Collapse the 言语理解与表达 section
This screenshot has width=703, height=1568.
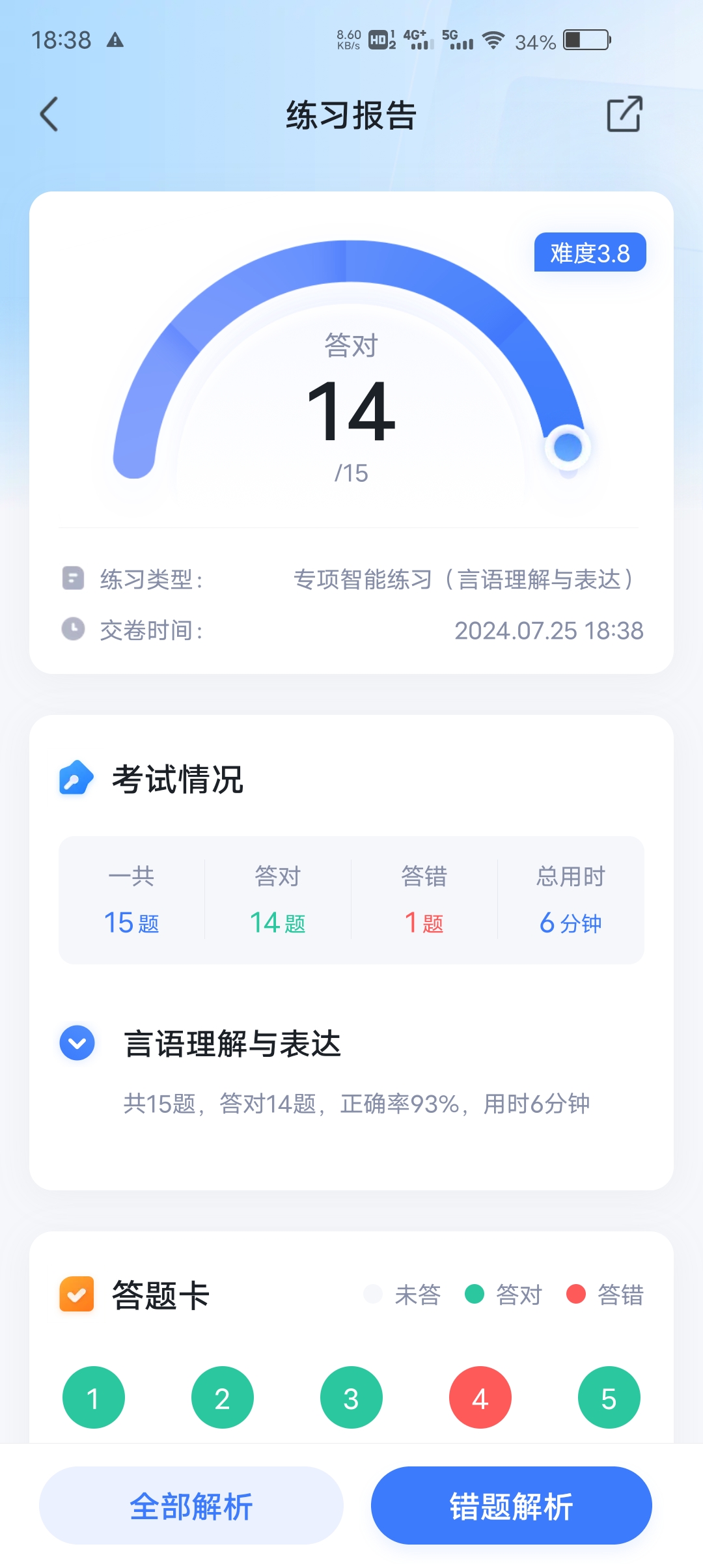click(x=77, y=1043)
